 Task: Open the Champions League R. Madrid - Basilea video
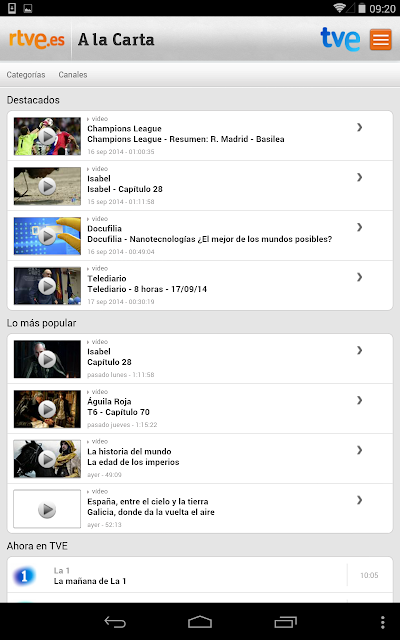tap(200, 136)
